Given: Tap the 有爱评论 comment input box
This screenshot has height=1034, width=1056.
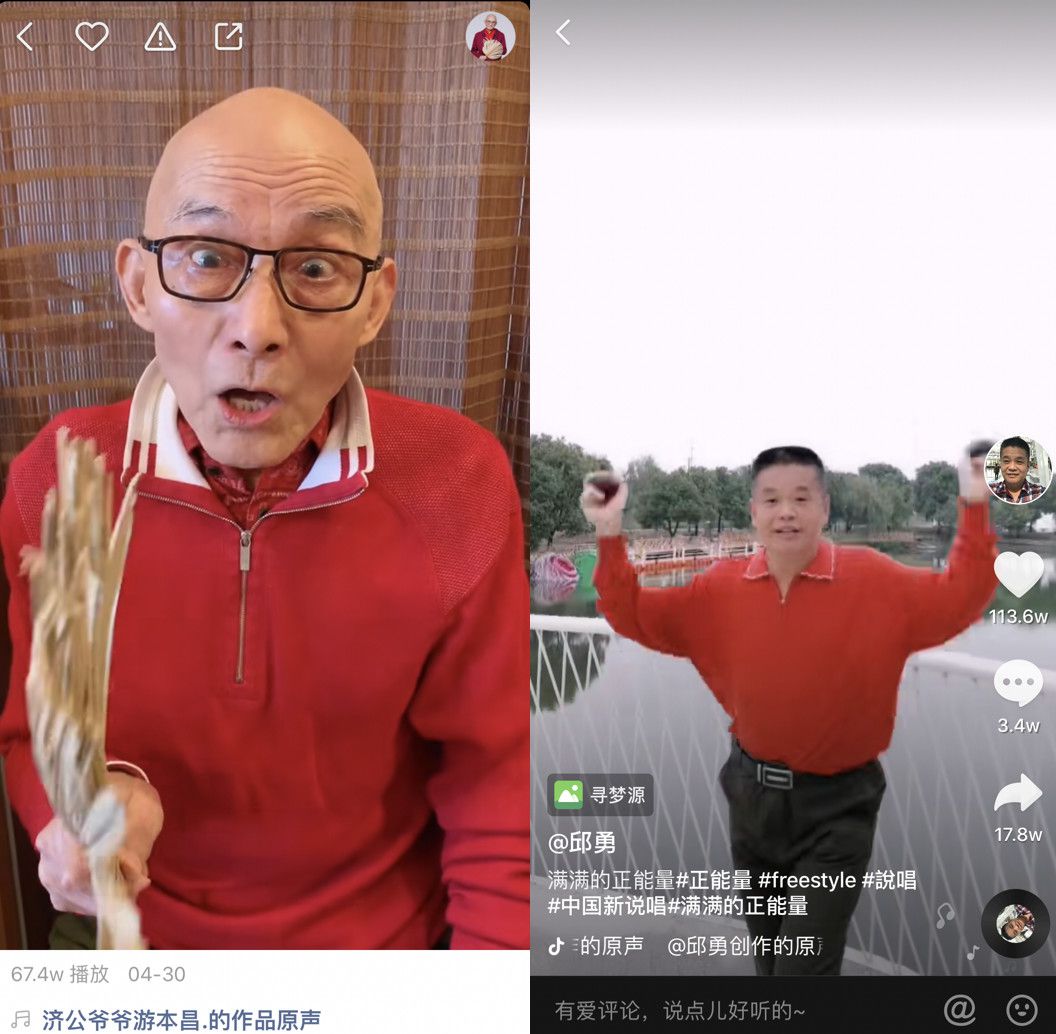Looking at the screenshot, I should pos(680,1010).
